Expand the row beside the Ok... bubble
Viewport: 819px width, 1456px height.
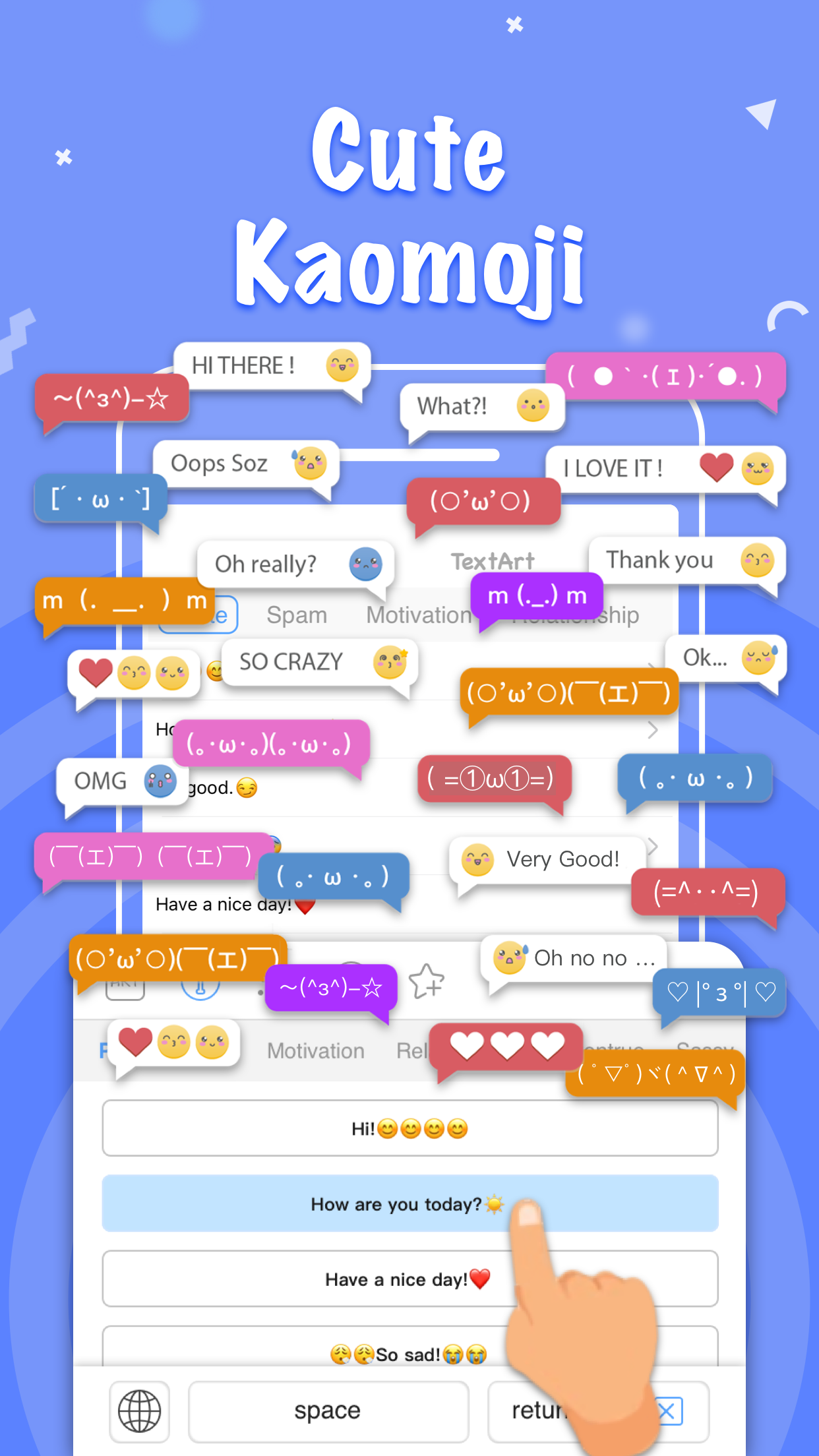coord(652,666)
